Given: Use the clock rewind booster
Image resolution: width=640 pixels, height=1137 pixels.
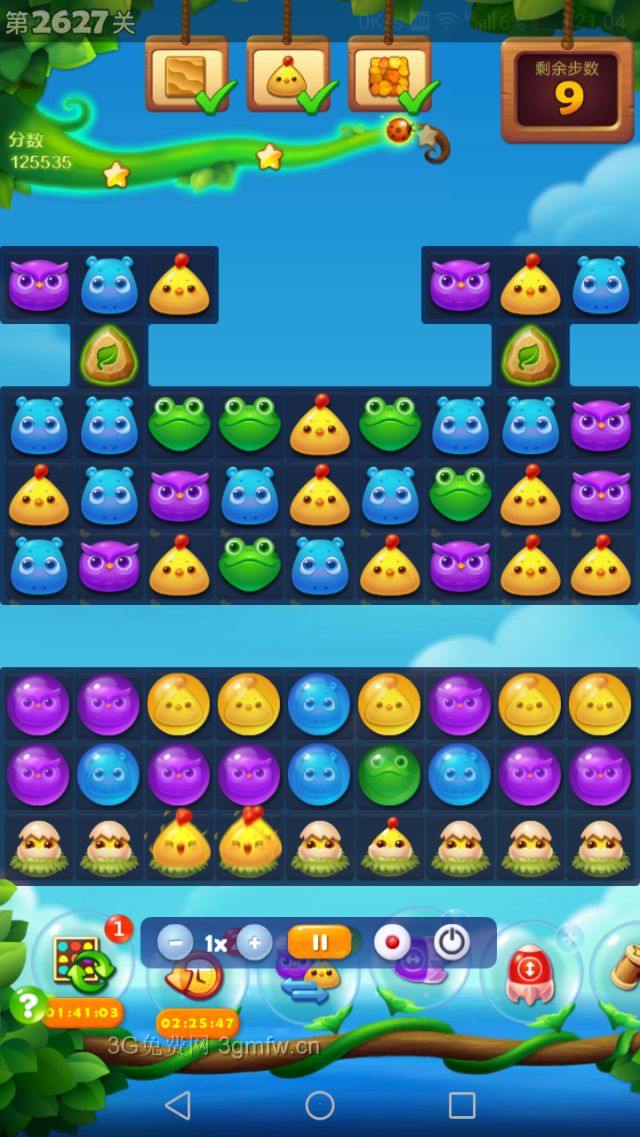Looking at the screenshot, I should [x=197, y=982].
